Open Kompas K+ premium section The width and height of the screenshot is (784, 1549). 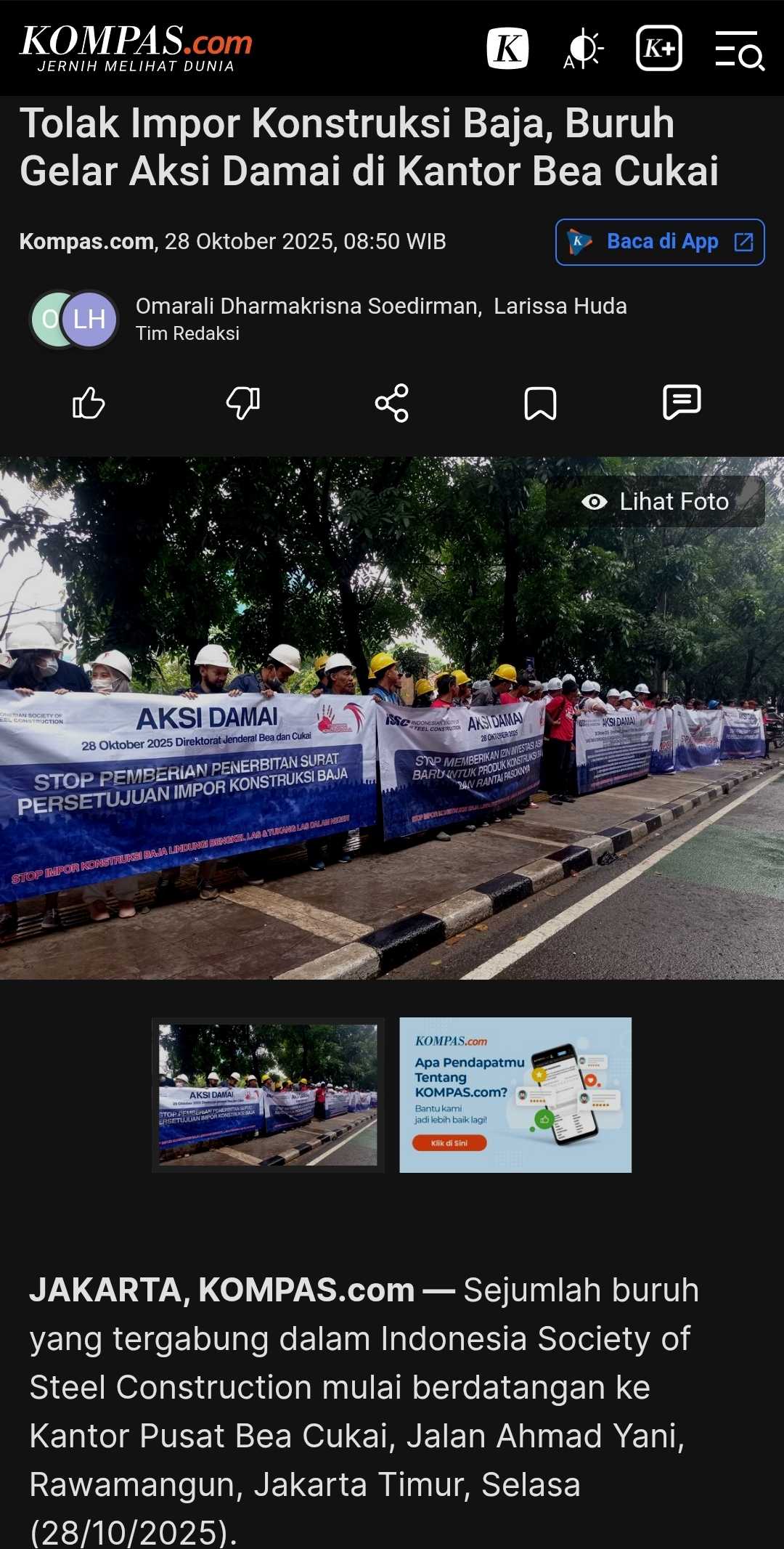tap(658, 49)
